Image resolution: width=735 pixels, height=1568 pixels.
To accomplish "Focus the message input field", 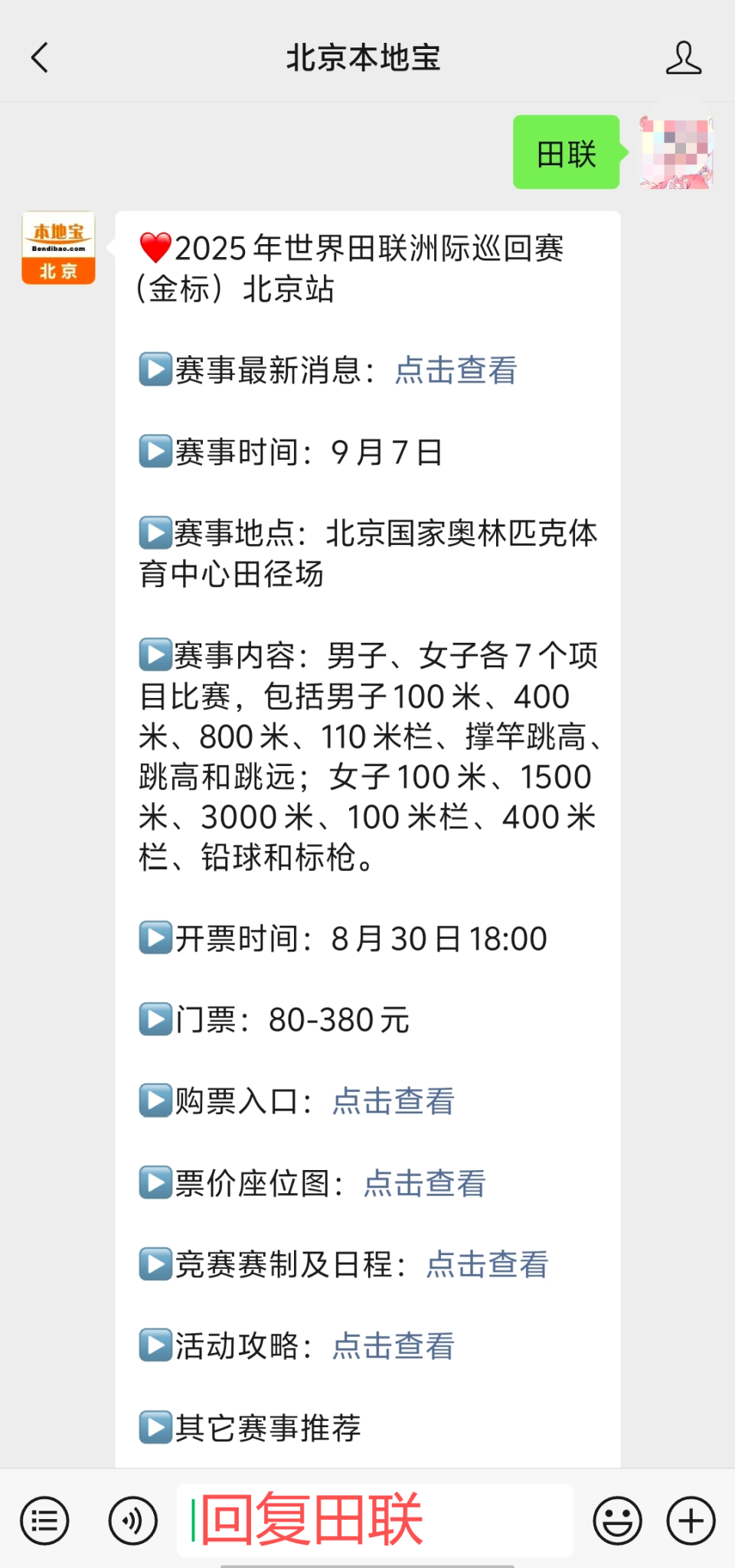I will (375, 1520).
